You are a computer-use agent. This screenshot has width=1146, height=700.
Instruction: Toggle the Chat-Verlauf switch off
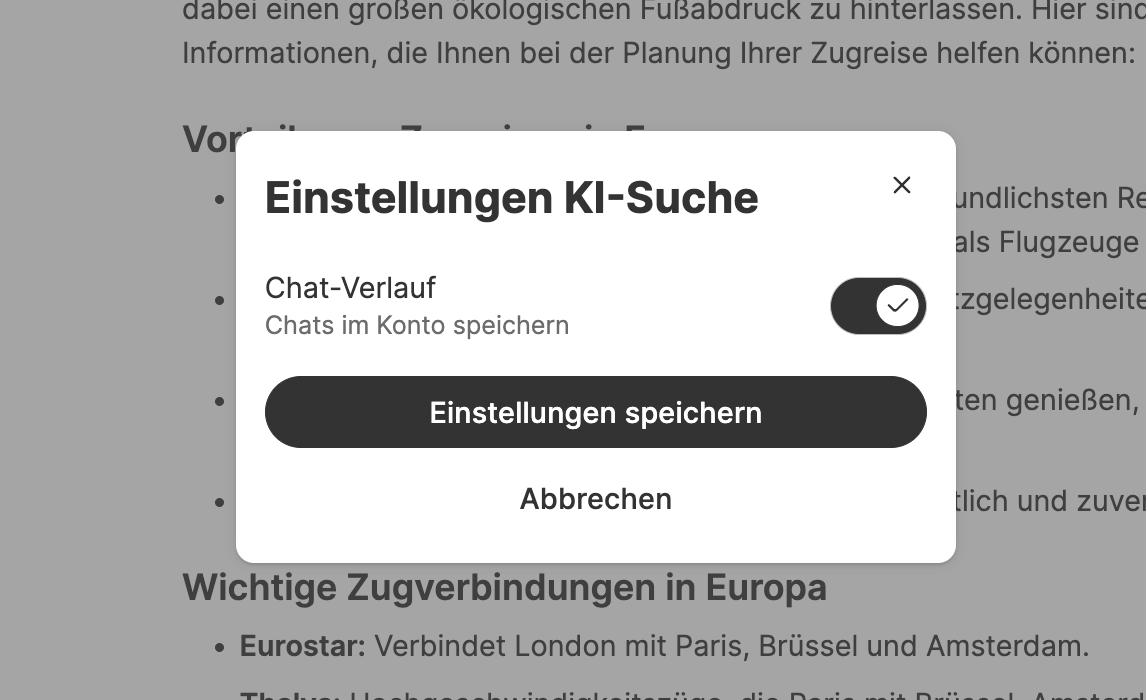click(878, 306)
